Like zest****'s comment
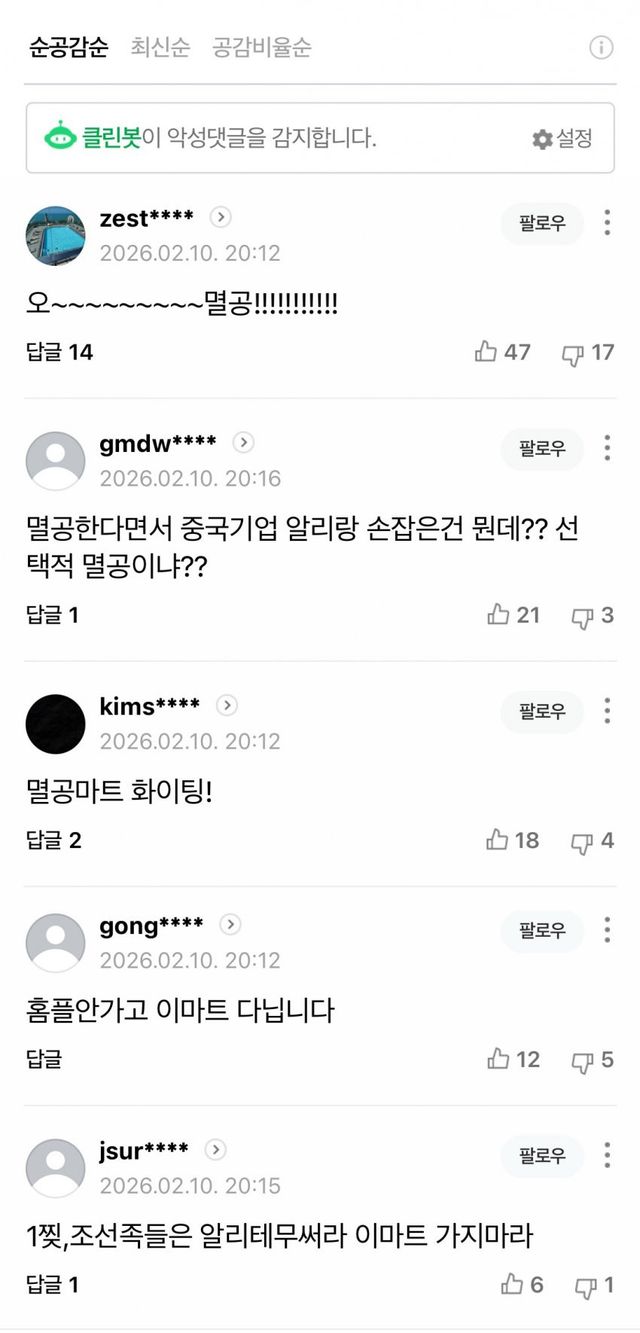 pyautogui.click(x=503, y=352)
